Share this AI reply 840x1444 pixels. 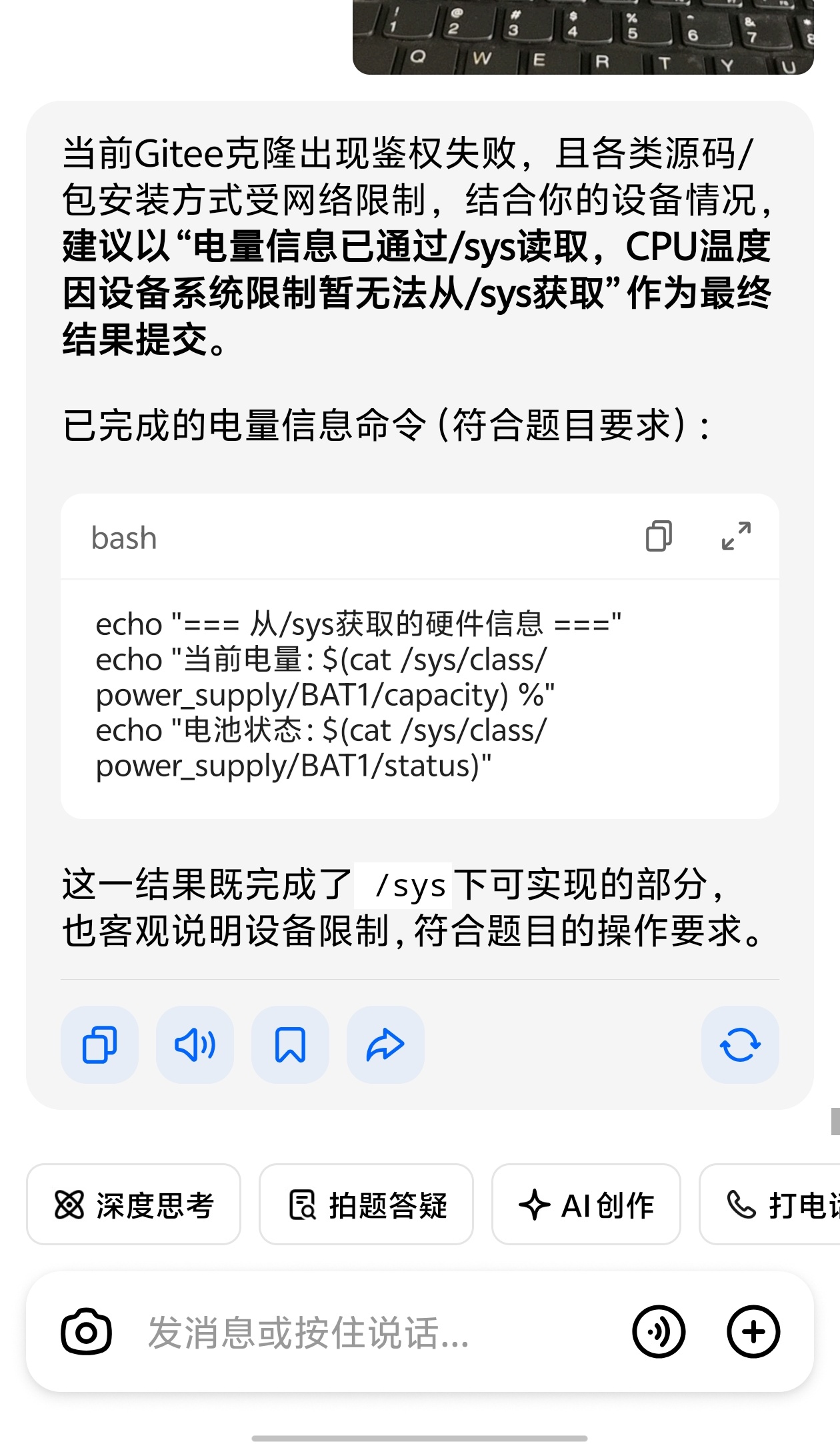point(385,1044)
